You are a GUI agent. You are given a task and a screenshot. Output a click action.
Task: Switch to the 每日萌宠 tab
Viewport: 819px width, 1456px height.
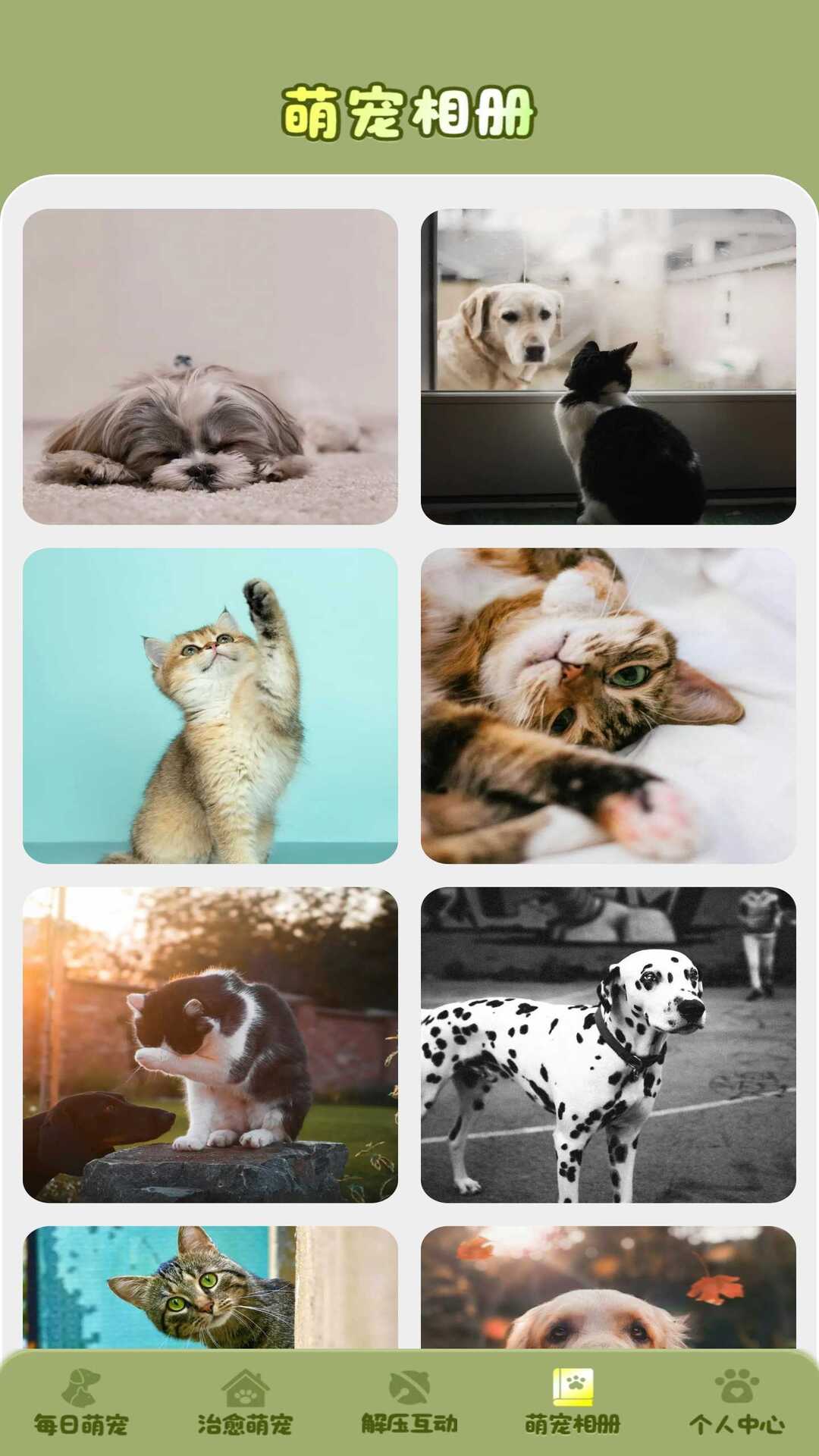click(x=81, y=1403)
